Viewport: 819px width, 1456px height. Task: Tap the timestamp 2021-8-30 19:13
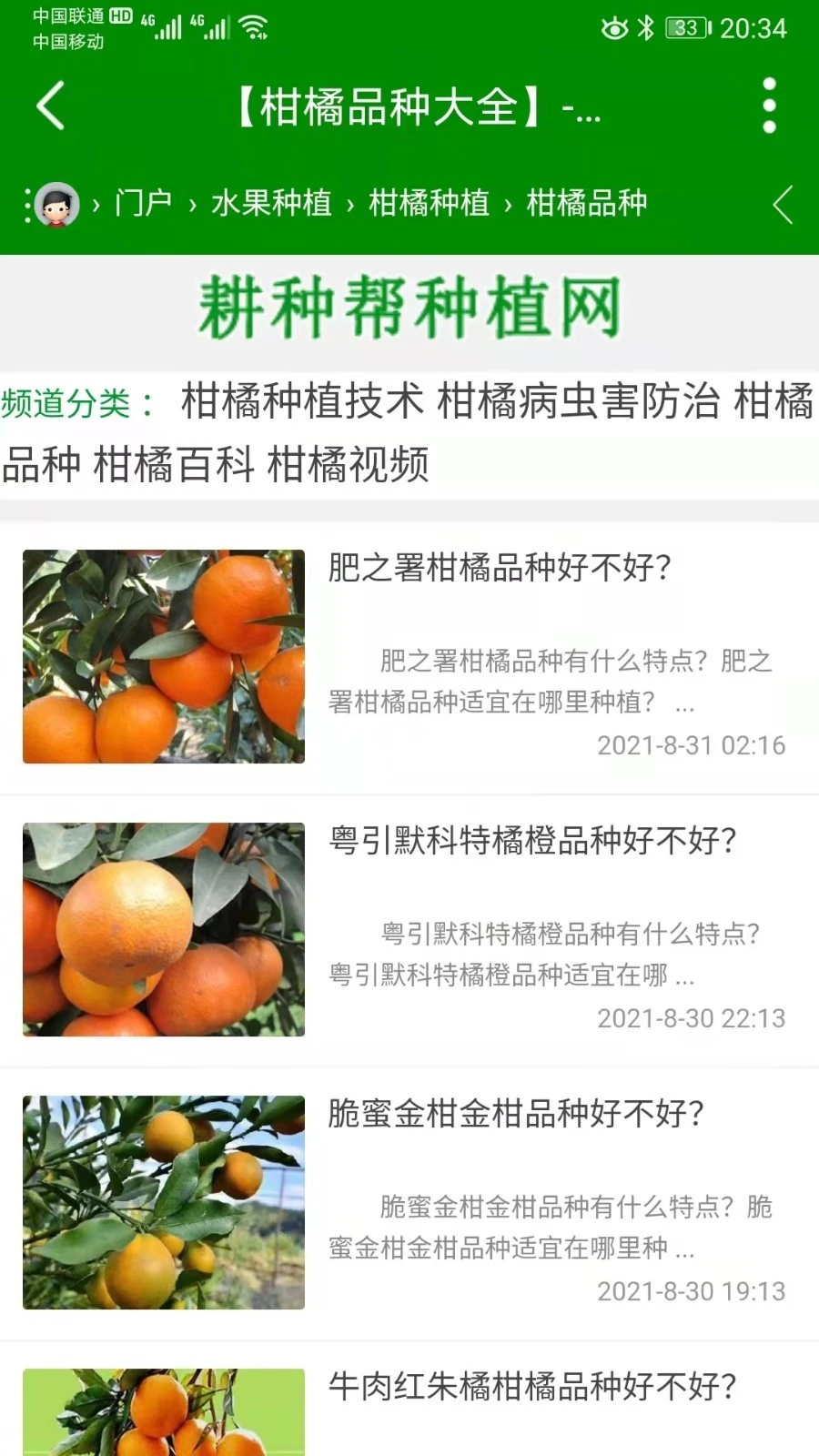(x=691, y=1290)
